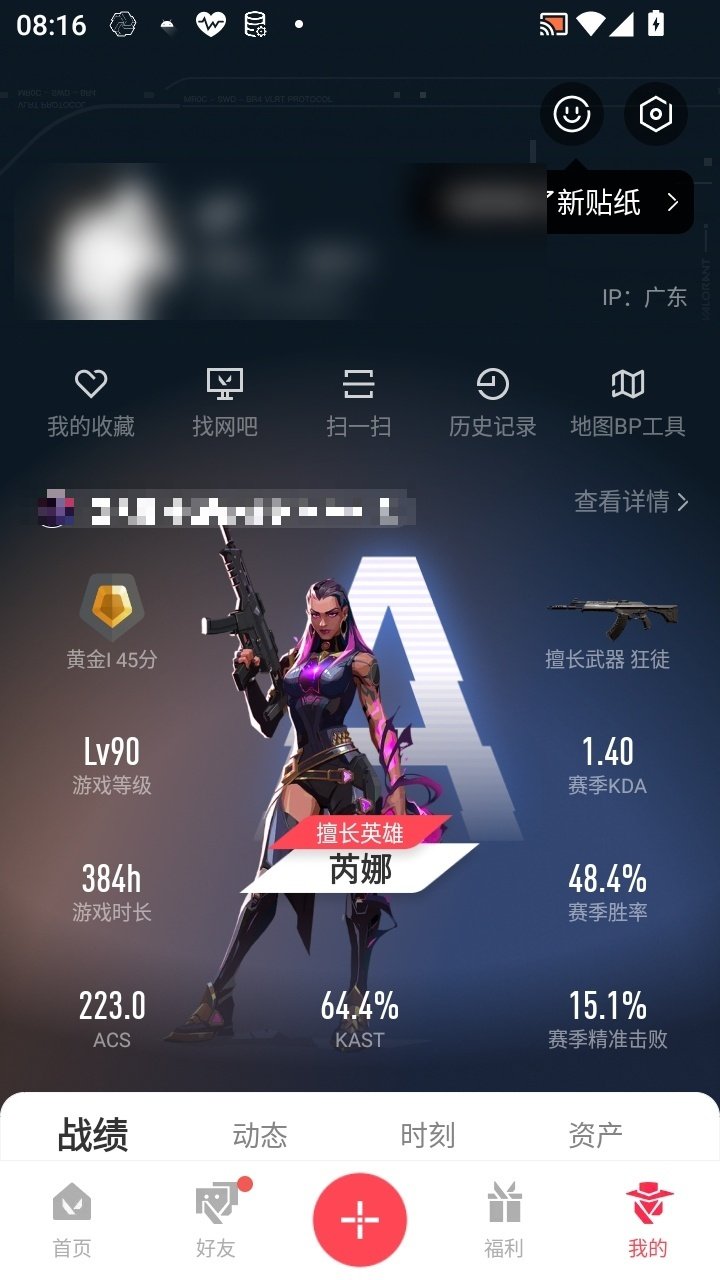Screen dimensions: 720x1280
Task: Switch to the 动态 tab
Action: [x=261, y=1135]
